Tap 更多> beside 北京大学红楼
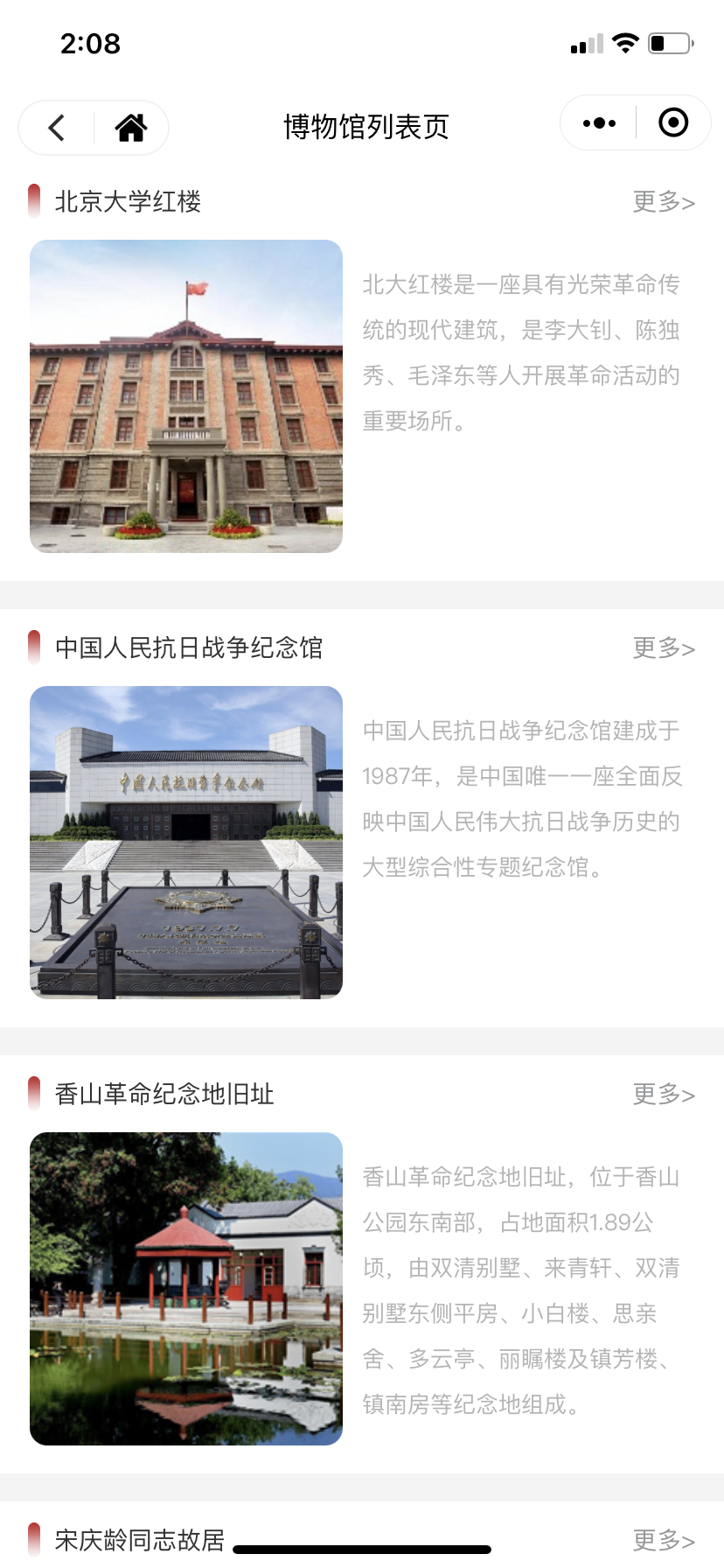The image size is (724, 1568). click(x=664, y=202)
